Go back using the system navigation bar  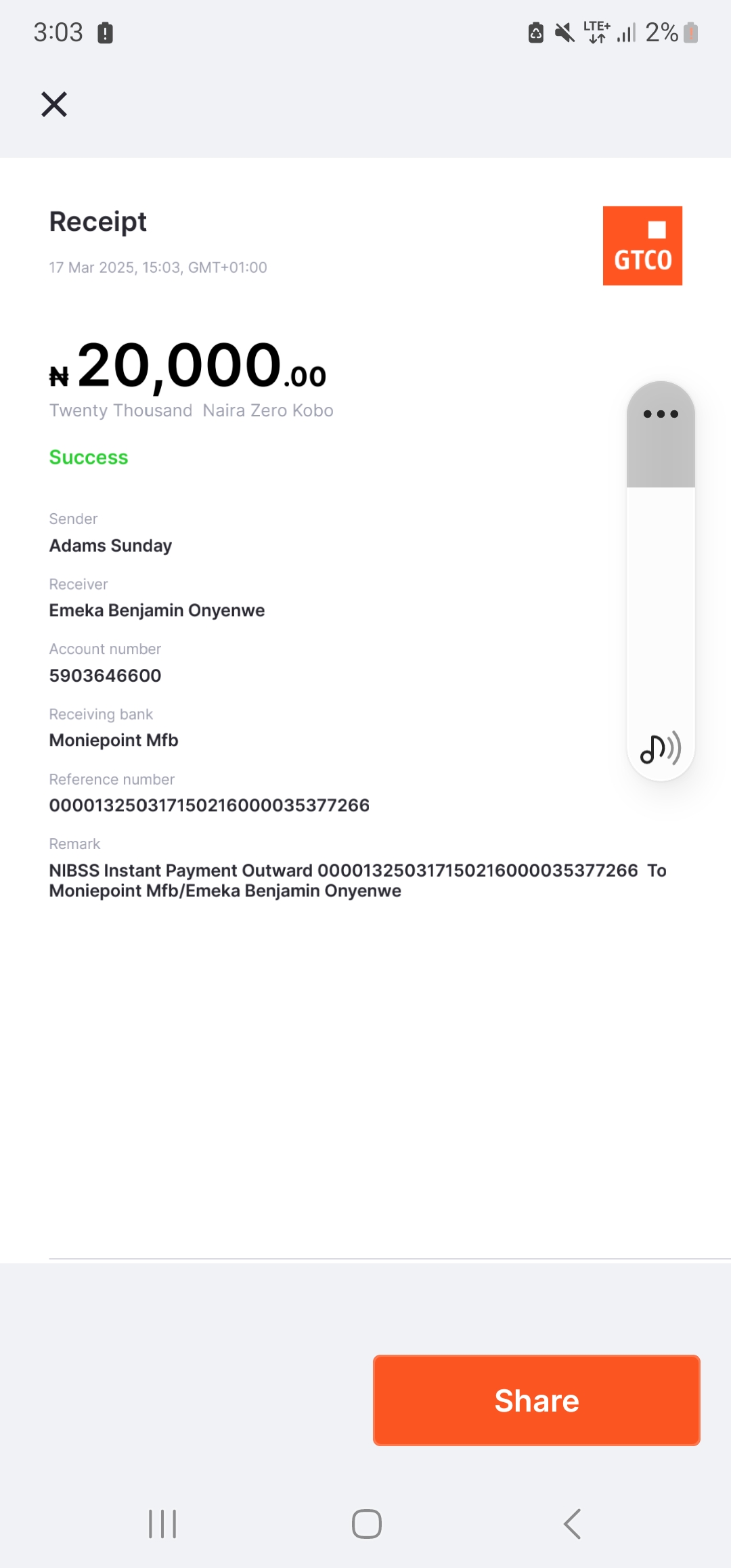point(573,1524)
